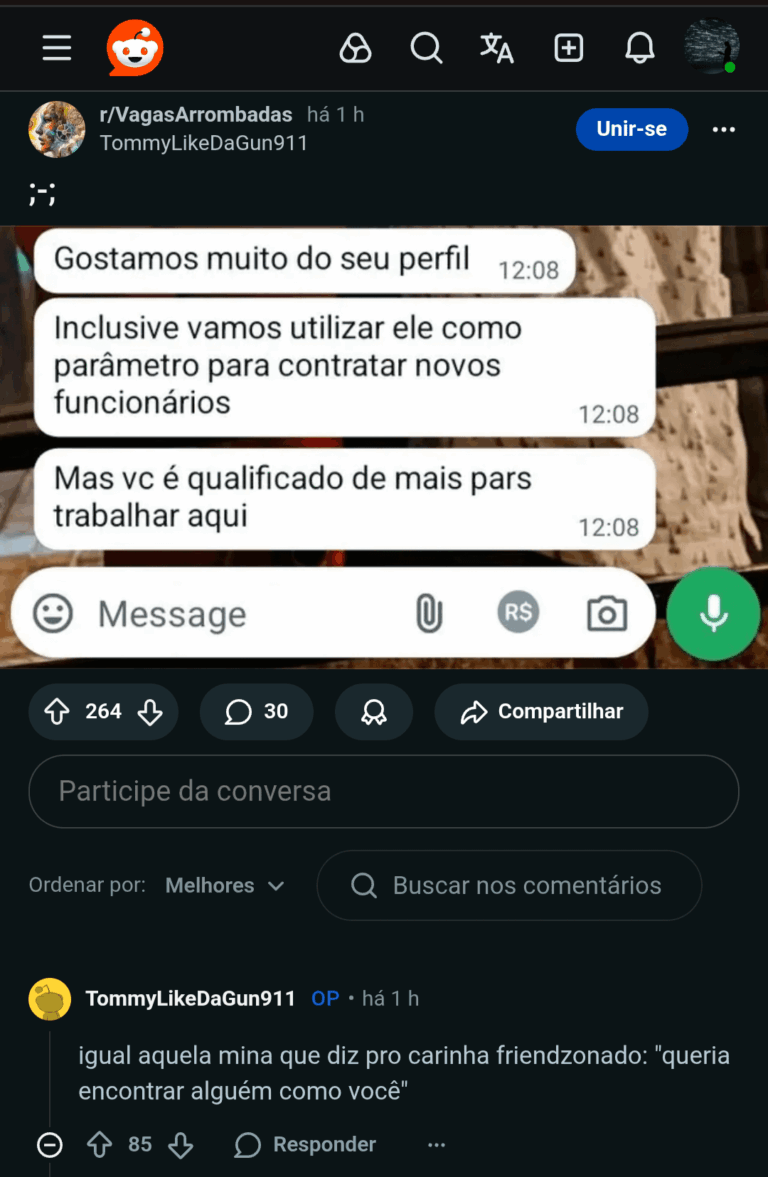Share post via Compartilhar
768x1177 pixels.
(x=541, y=711)
